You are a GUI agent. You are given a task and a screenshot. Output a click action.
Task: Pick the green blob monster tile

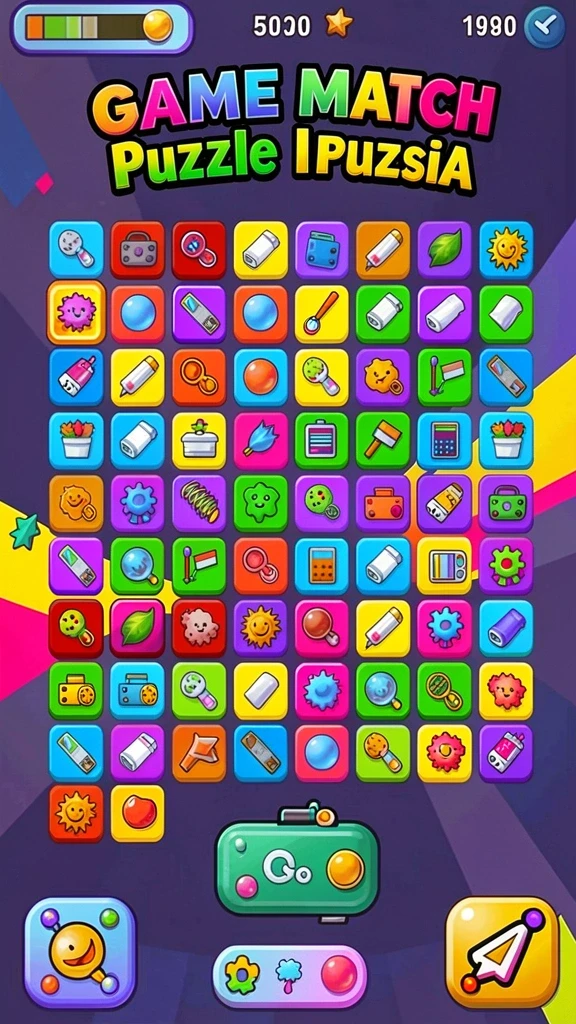pyautogui.click(x=261, y=502)
